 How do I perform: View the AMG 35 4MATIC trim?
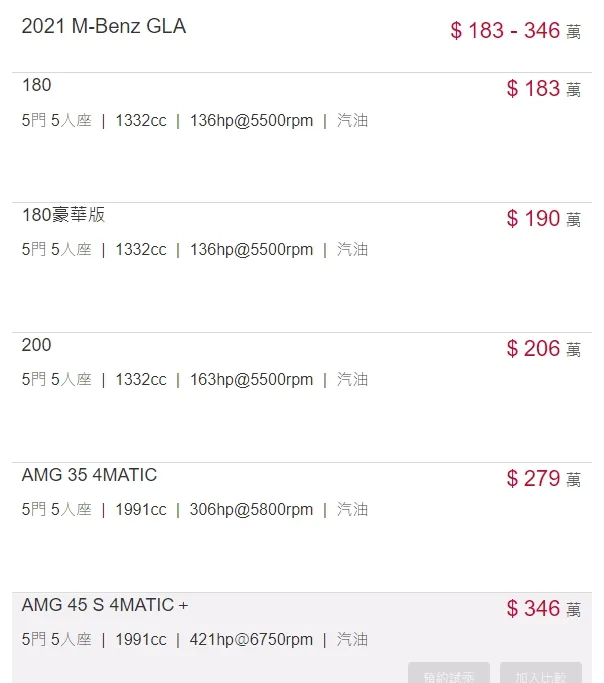tap(90, 475)
